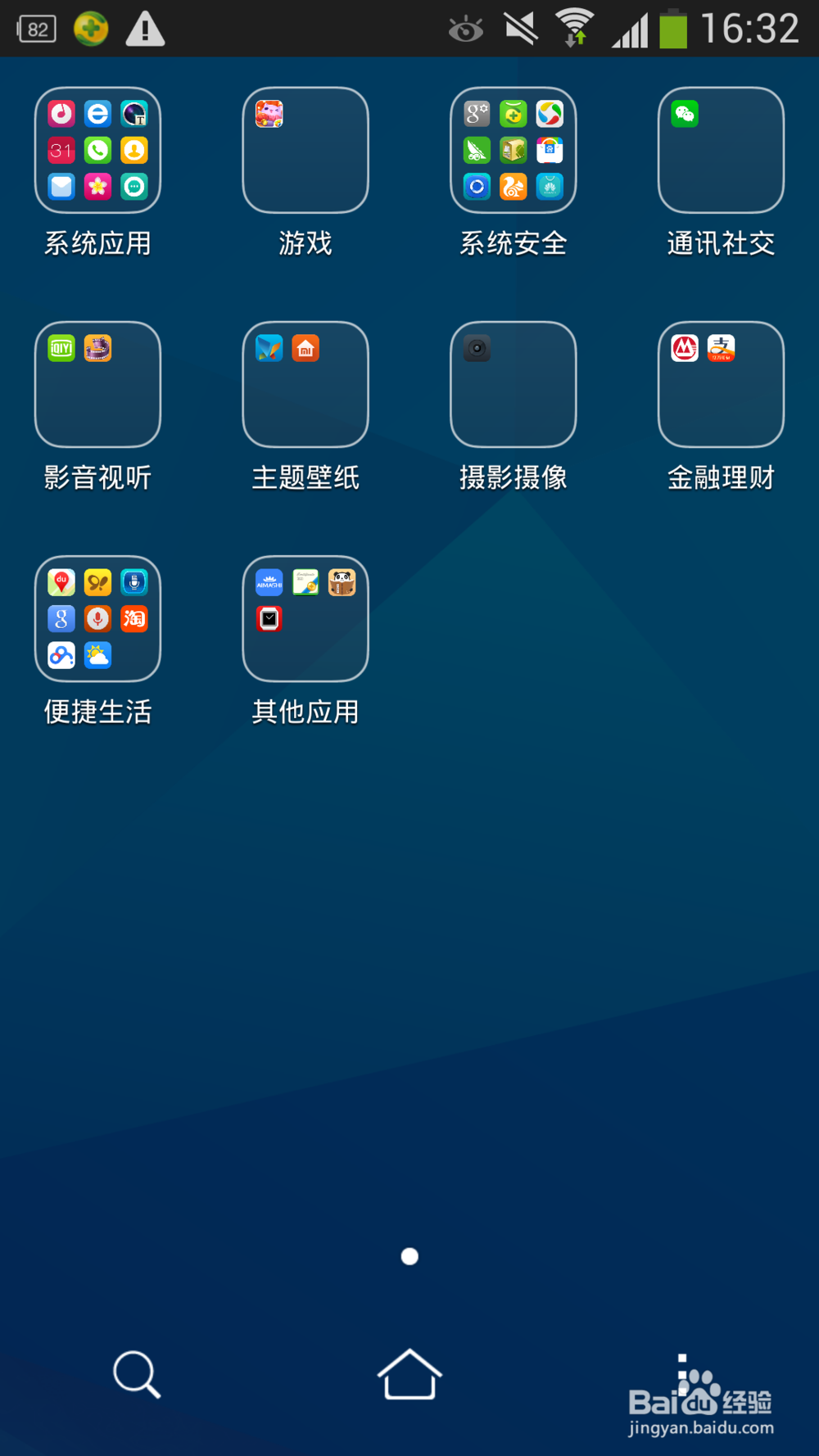This screenshot has width=819, height=1456.
Task: Toggle the silent mode status indicator
Action: [519, 28]
